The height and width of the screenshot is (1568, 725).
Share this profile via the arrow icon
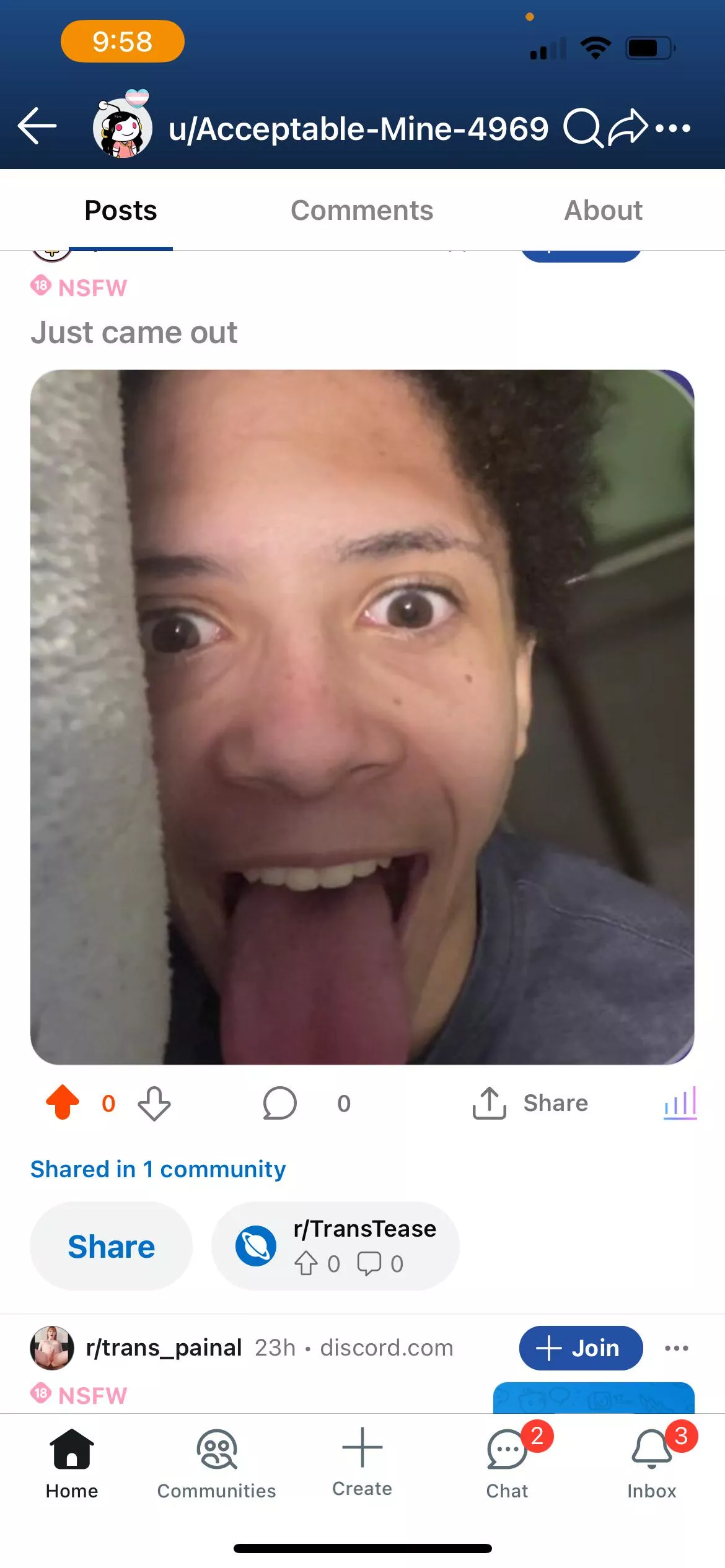627,128
